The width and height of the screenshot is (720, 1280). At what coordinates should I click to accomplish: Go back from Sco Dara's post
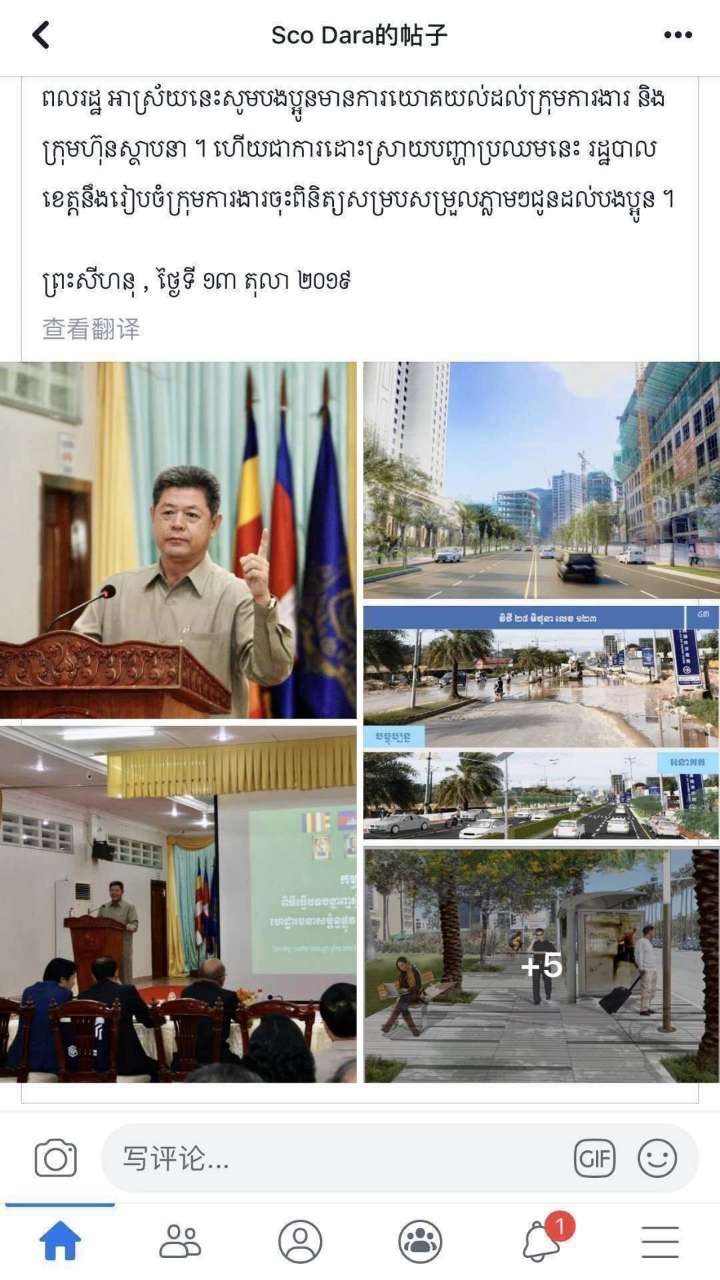point(41,35)
